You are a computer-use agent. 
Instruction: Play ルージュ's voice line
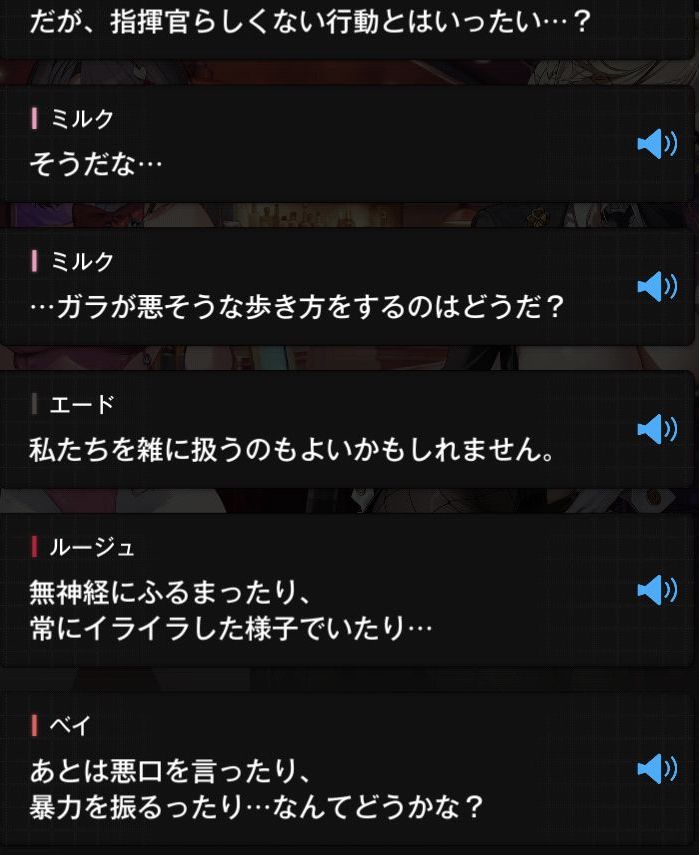click(x=656, y=590)
